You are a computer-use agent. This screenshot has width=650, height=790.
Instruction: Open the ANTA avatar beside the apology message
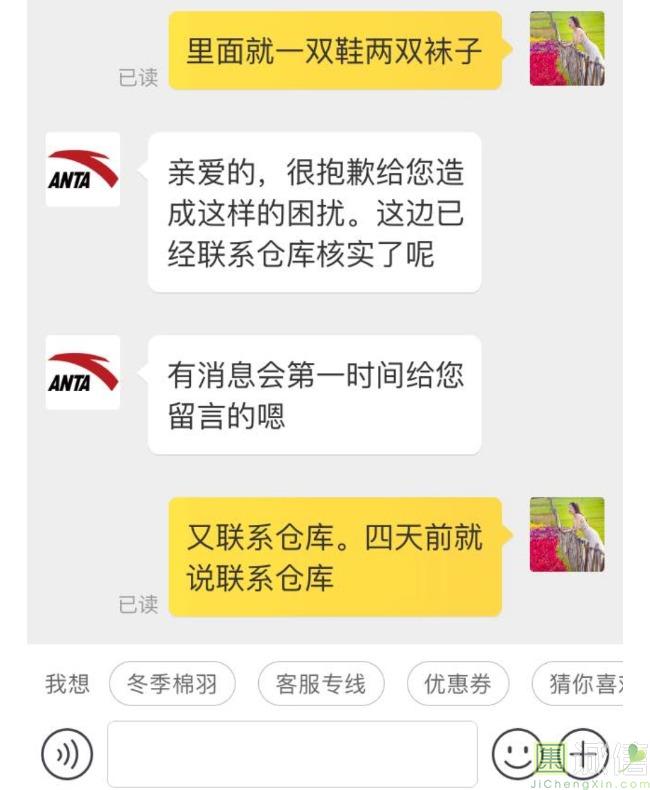(83, 170)
